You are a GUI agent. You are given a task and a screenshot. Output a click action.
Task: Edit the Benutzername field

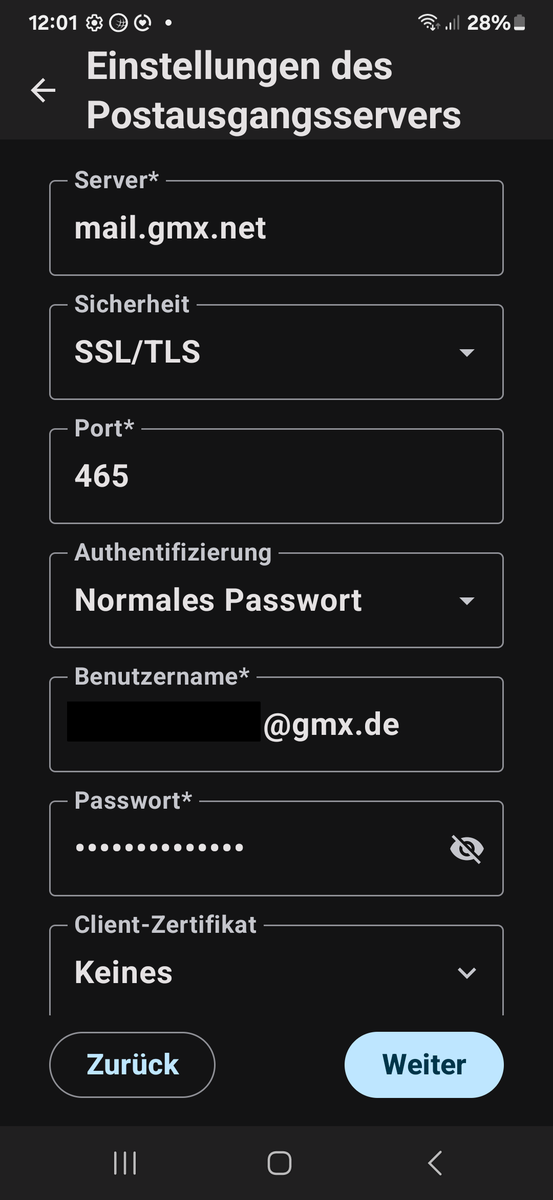coord(276,724)
